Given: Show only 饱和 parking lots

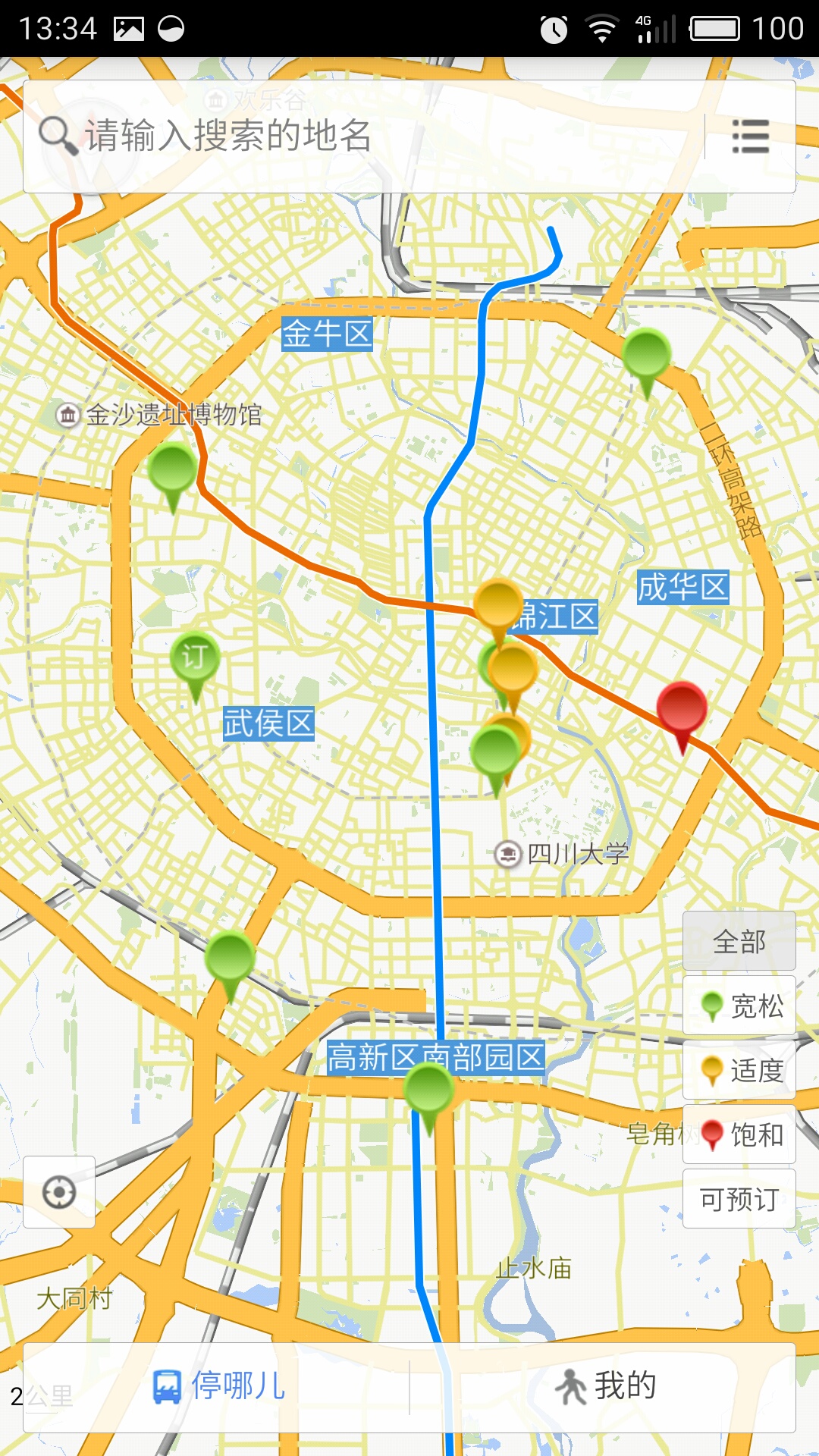Looking at the screenshot, I should 739,1134.
